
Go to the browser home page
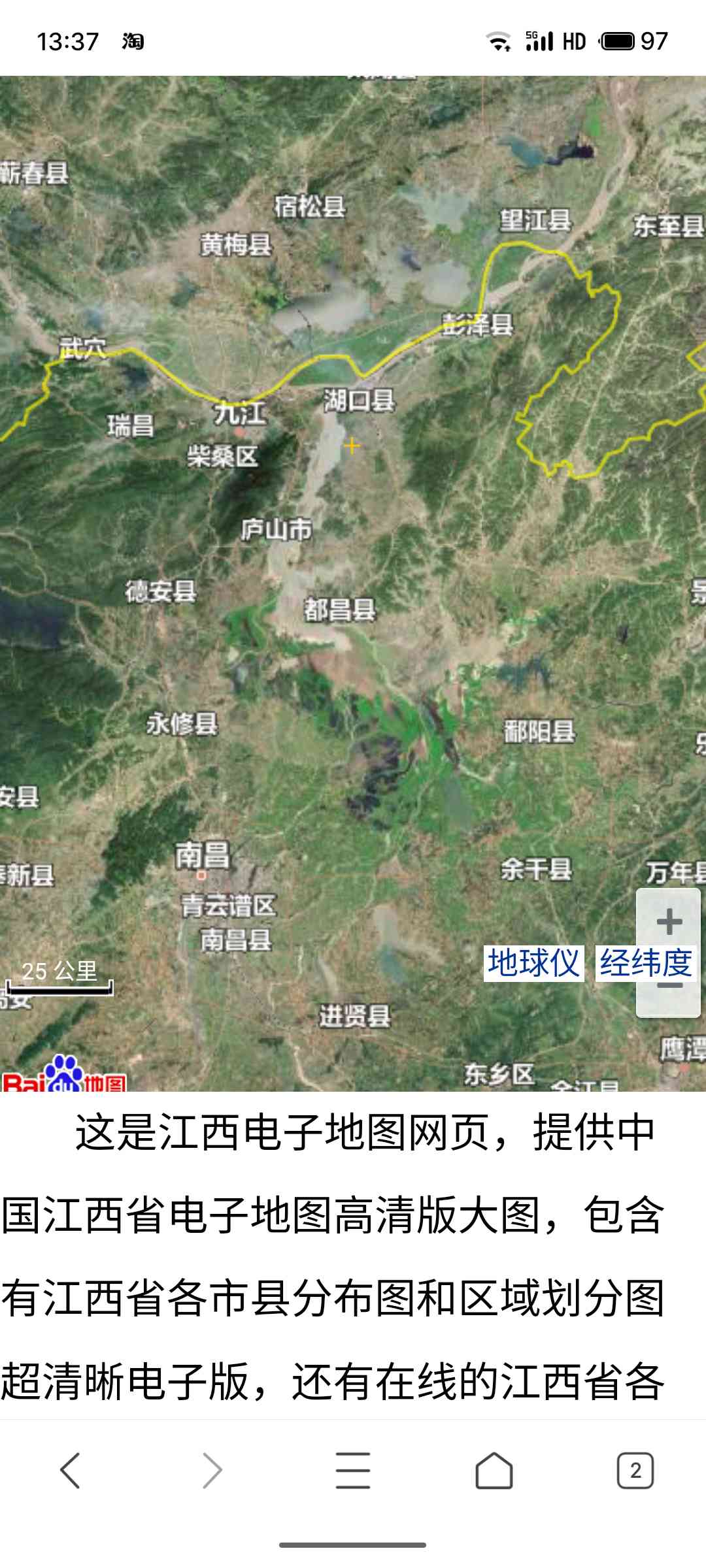coord(494,1471)
